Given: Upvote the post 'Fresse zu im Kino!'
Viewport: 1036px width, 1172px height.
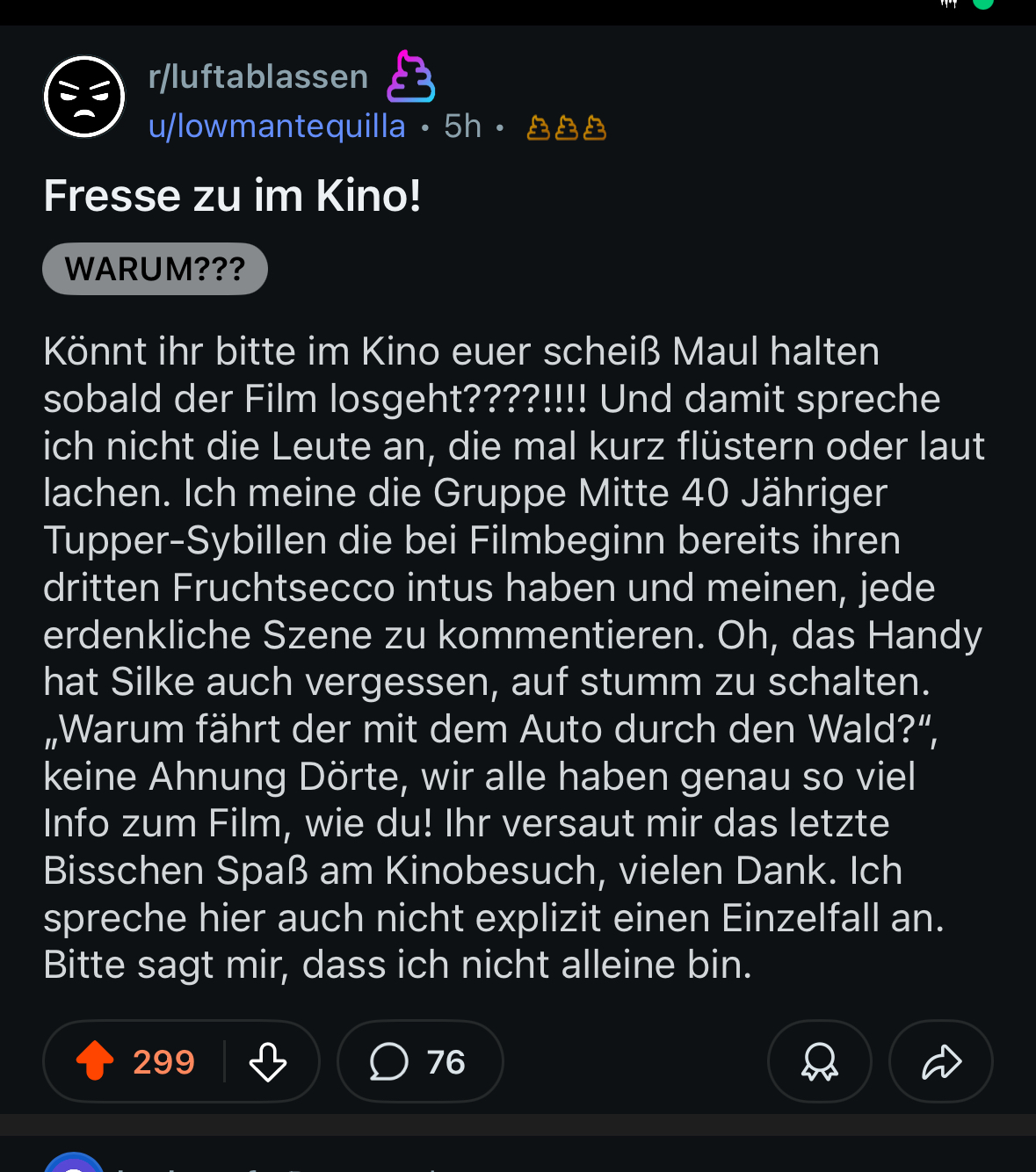Looking at the screenshot, I should click(x=95, y=1061).
